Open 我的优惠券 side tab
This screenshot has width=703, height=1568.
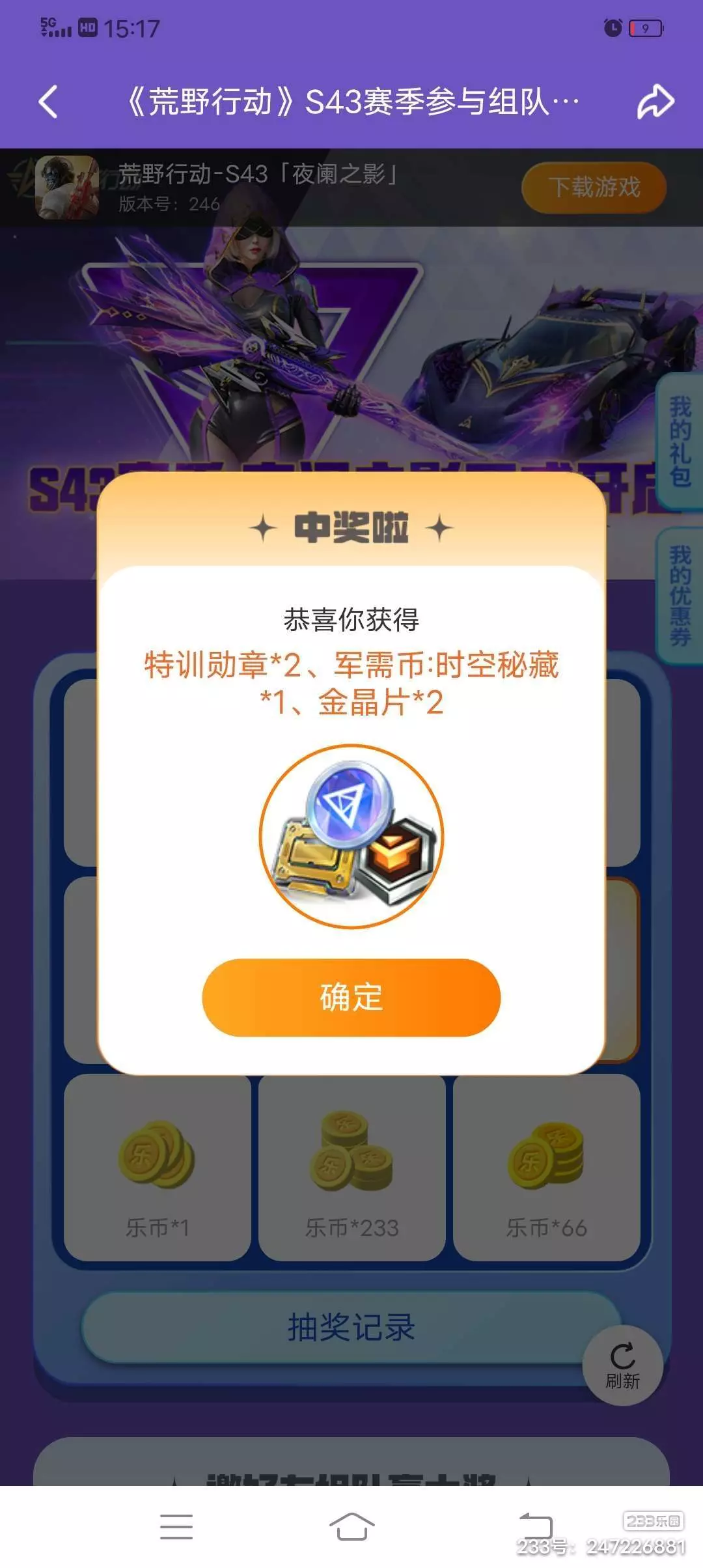point(680,595)
